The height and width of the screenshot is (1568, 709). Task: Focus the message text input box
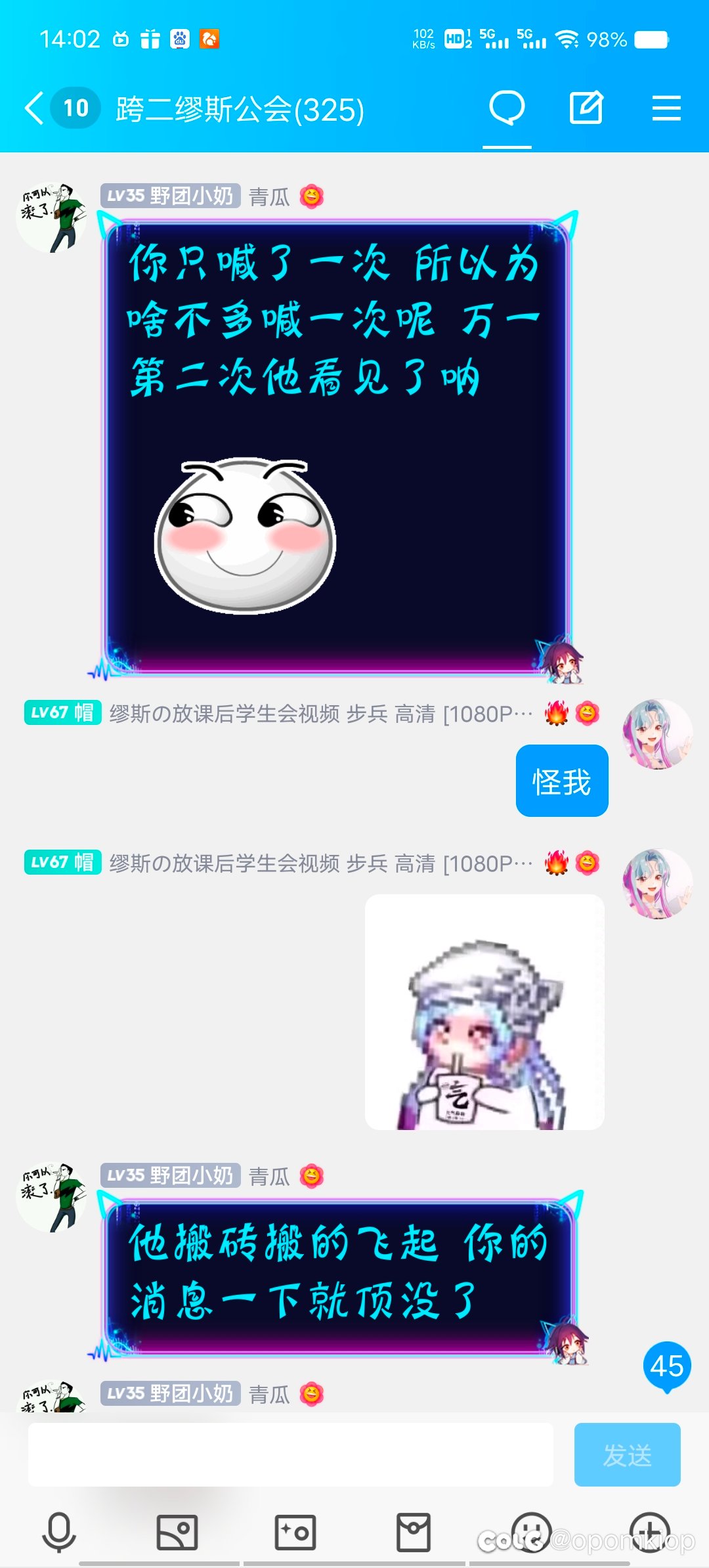(290, 1454)
